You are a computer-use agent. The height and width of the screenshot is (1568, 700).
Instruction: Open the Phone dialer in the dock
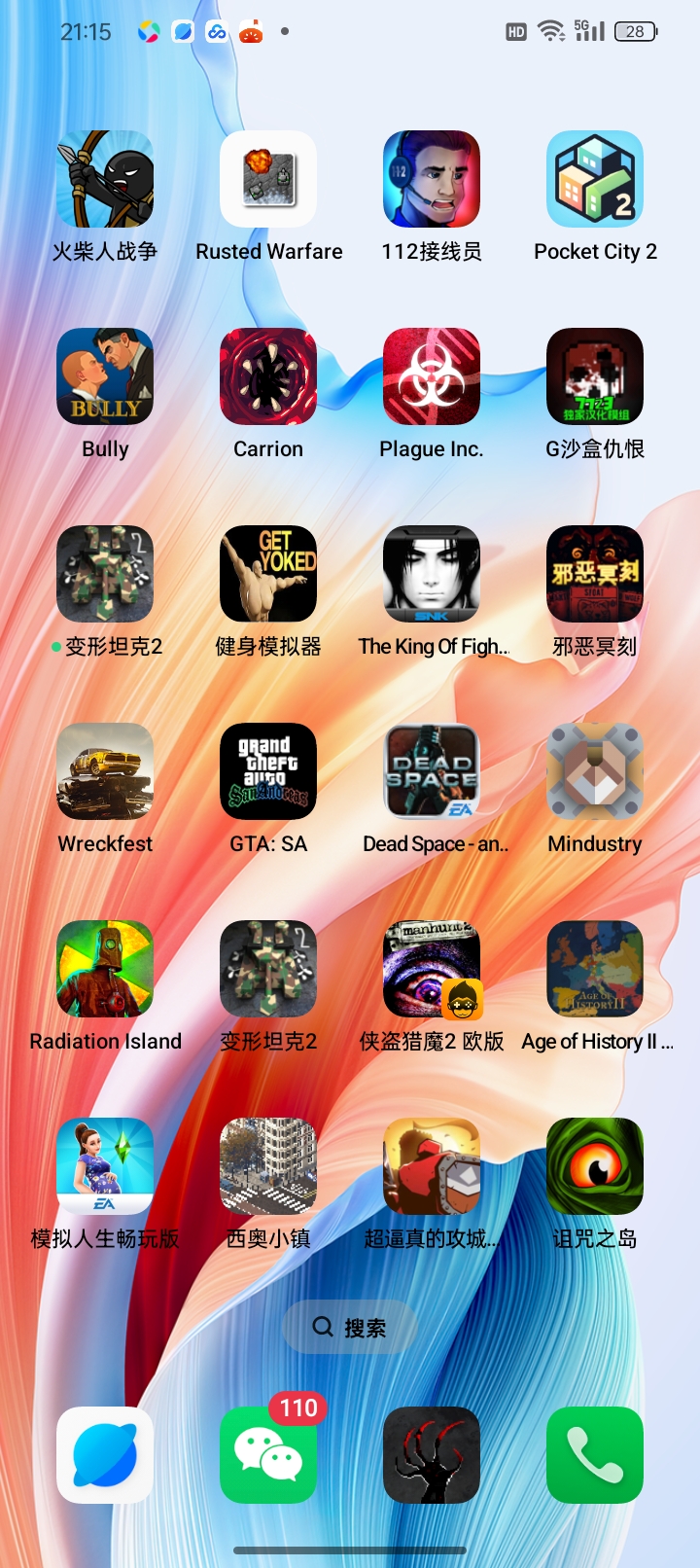coord(595,1455)
